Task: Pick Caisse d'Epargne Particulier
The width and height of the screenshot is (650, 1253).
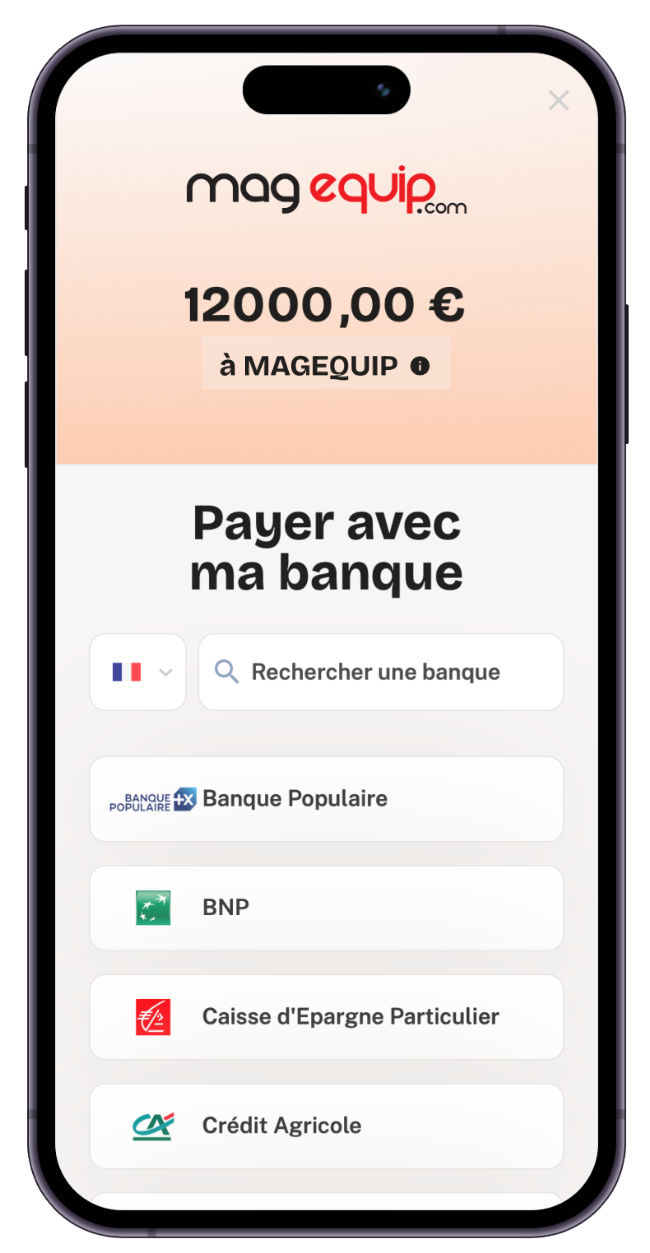Action: tap(326, 1017)
